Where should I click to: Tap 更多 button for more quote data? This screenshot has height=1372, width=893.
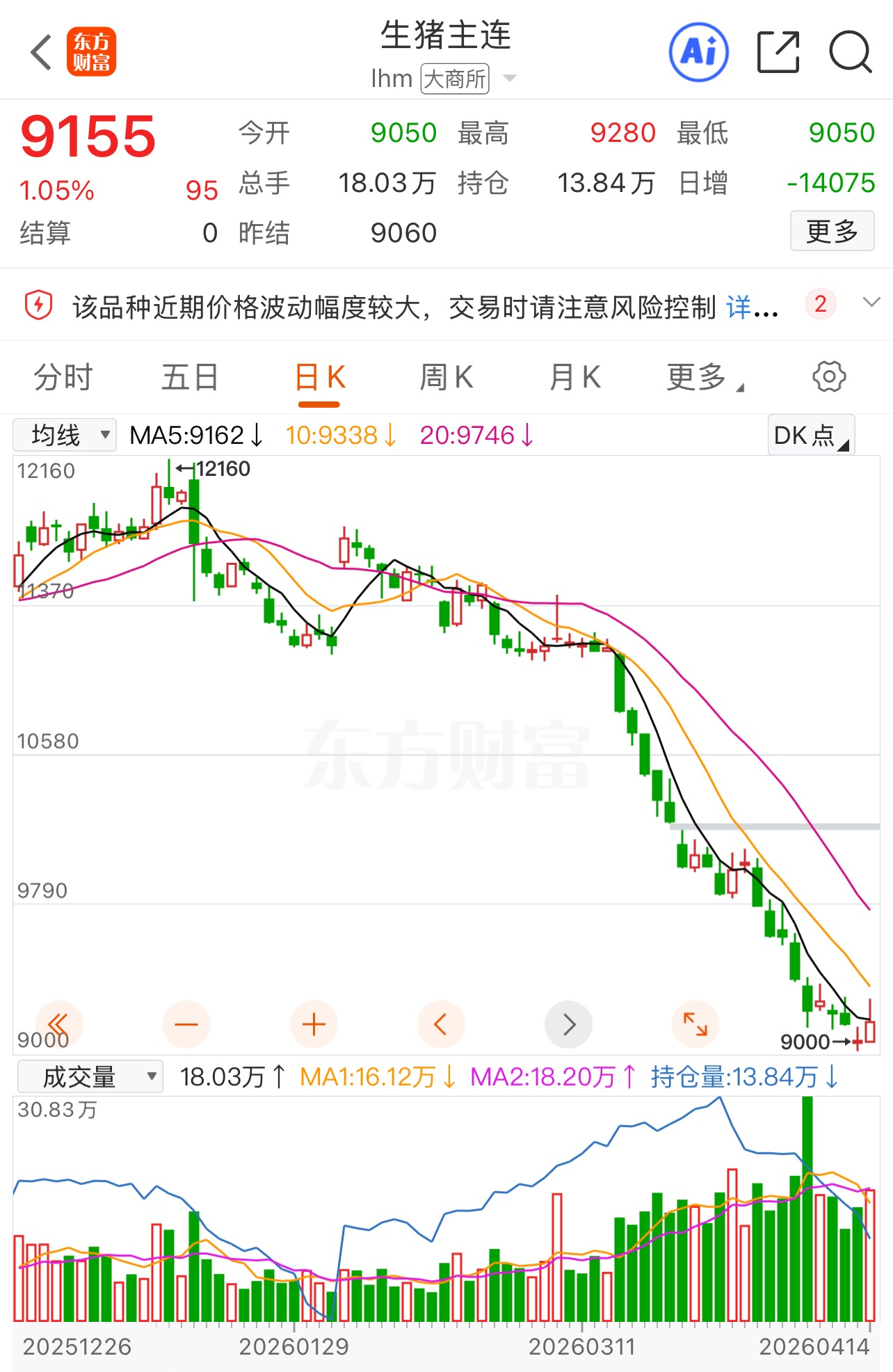click(x=832, y=231)
